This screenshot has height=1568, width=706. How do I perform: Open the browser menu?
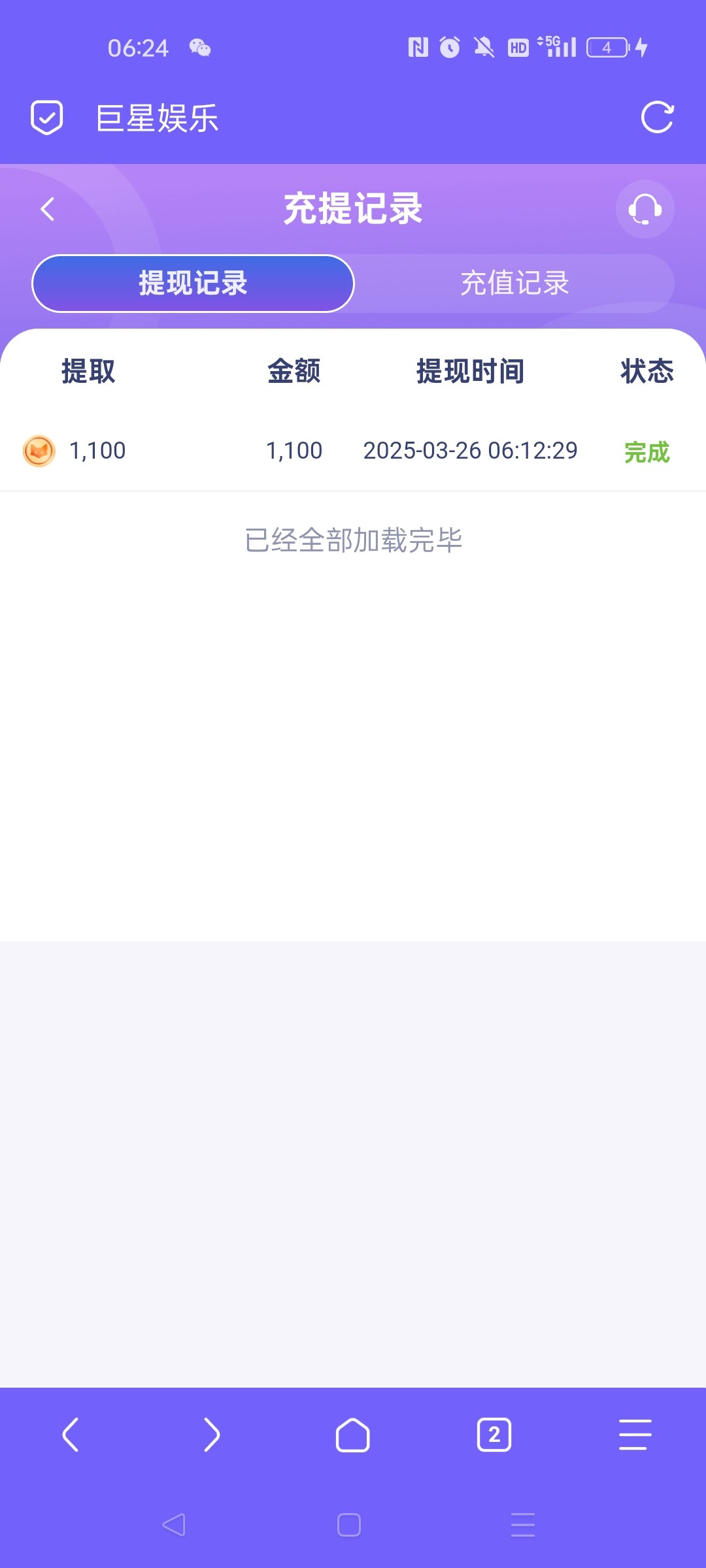coord(635,1435)
